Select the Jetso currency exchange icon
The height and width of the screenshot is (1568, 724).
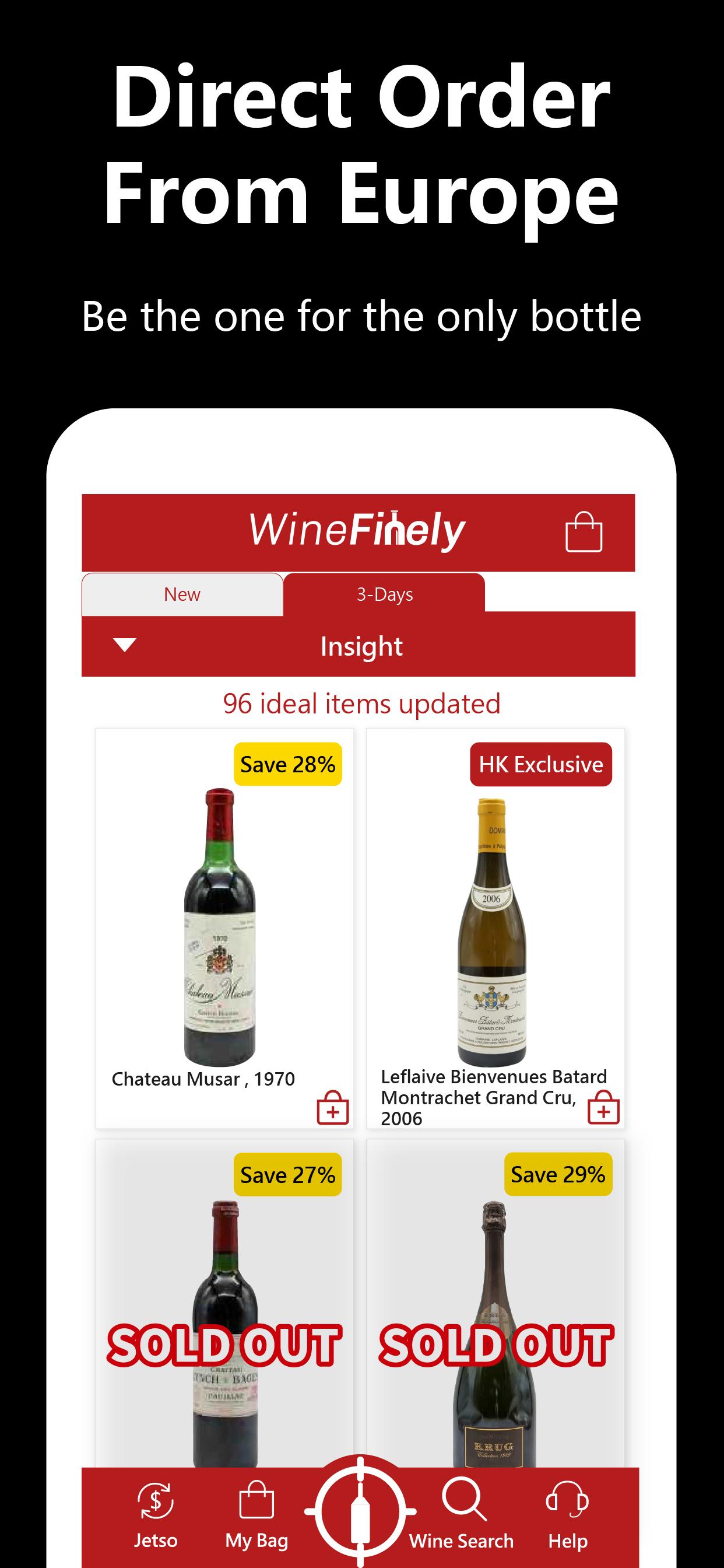click(x=155, y=1501)
